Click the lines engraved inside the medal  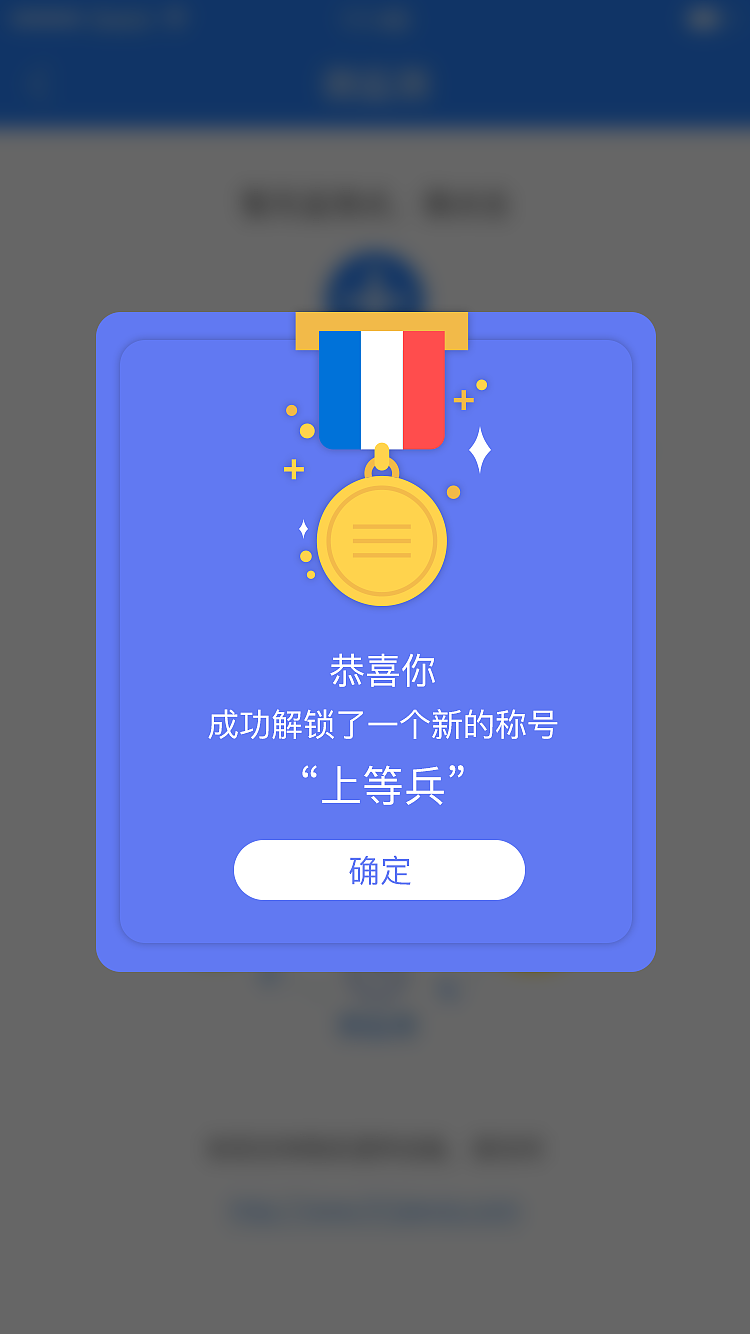pos(380,540)
